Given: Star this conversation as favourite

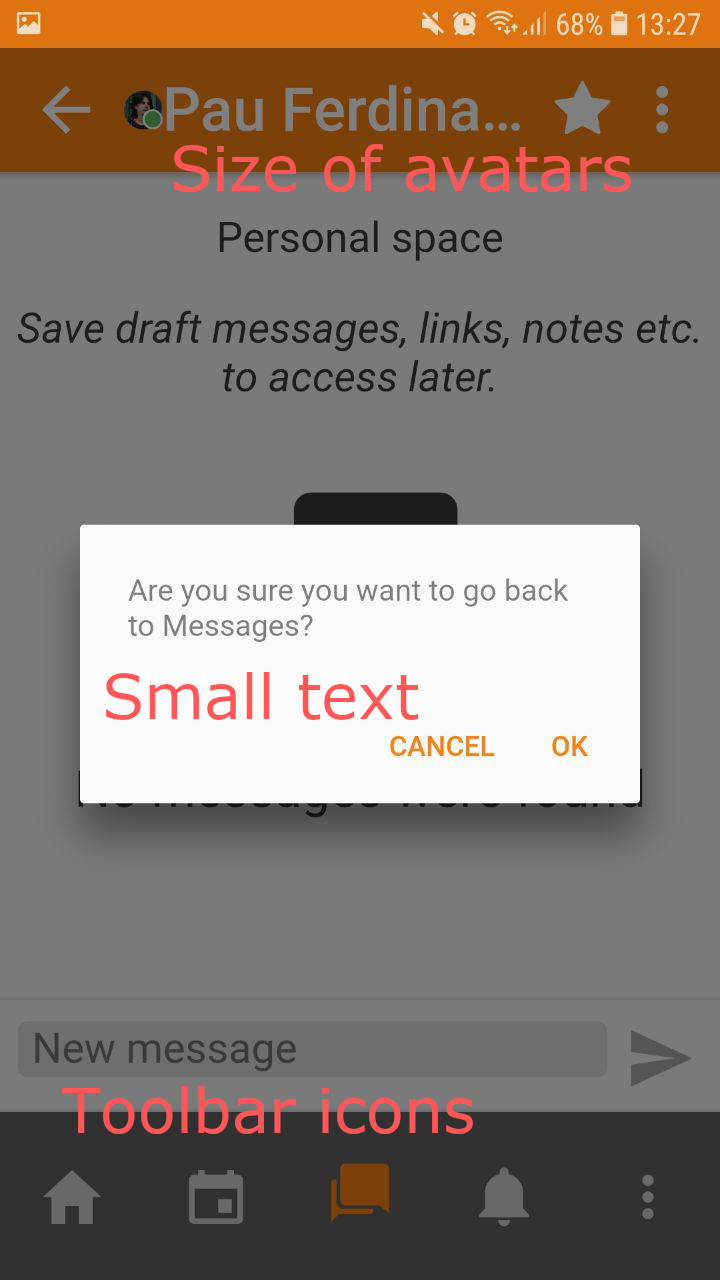Looking at the screenshot, I should pyautogui.click(x=582, y=110).
